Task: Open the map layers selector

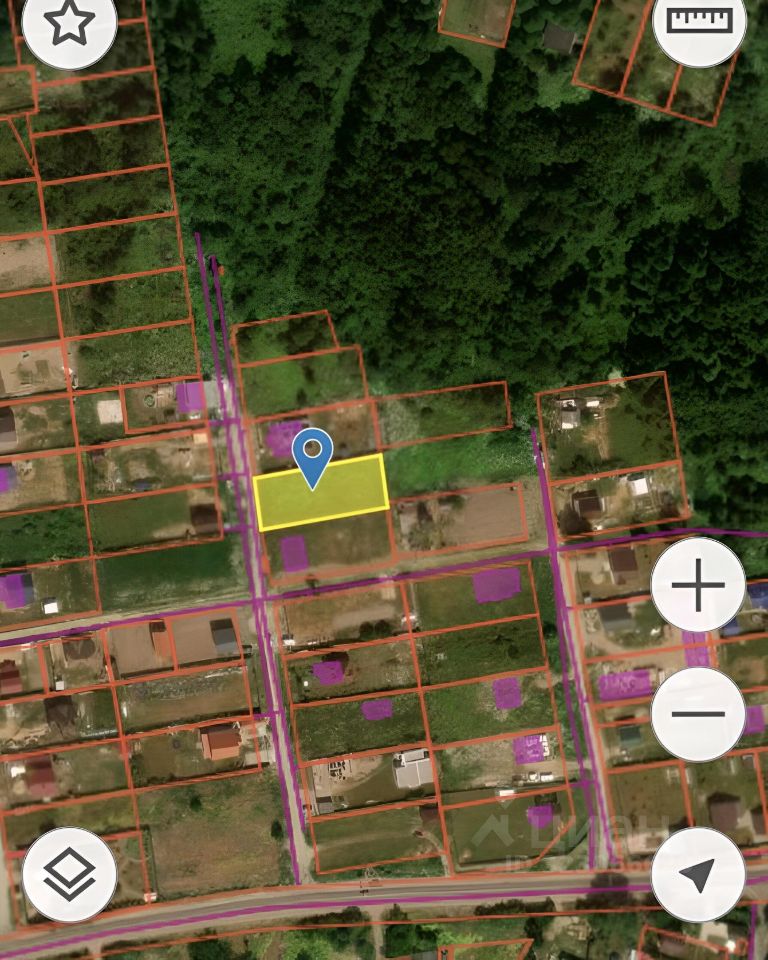Action: pyautogui.click(x=70, y=874)
